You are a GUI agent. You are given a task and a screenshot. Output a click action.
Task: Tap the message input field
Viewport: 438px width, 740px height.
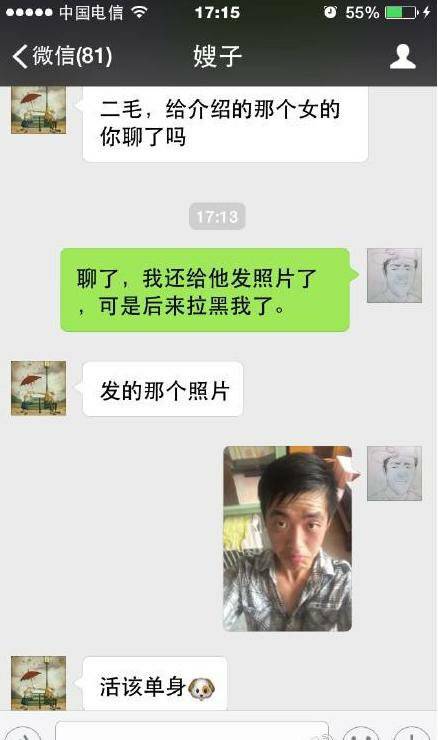click(192, 732)
